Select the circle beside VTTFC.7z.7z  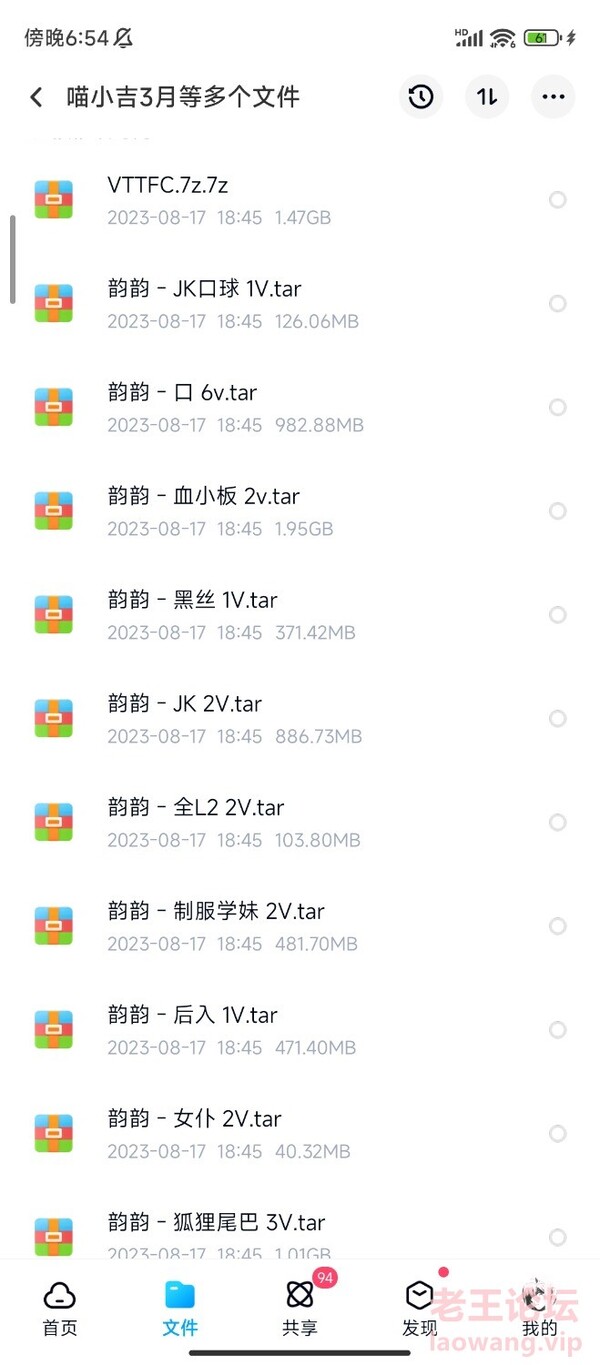(558, 200)
